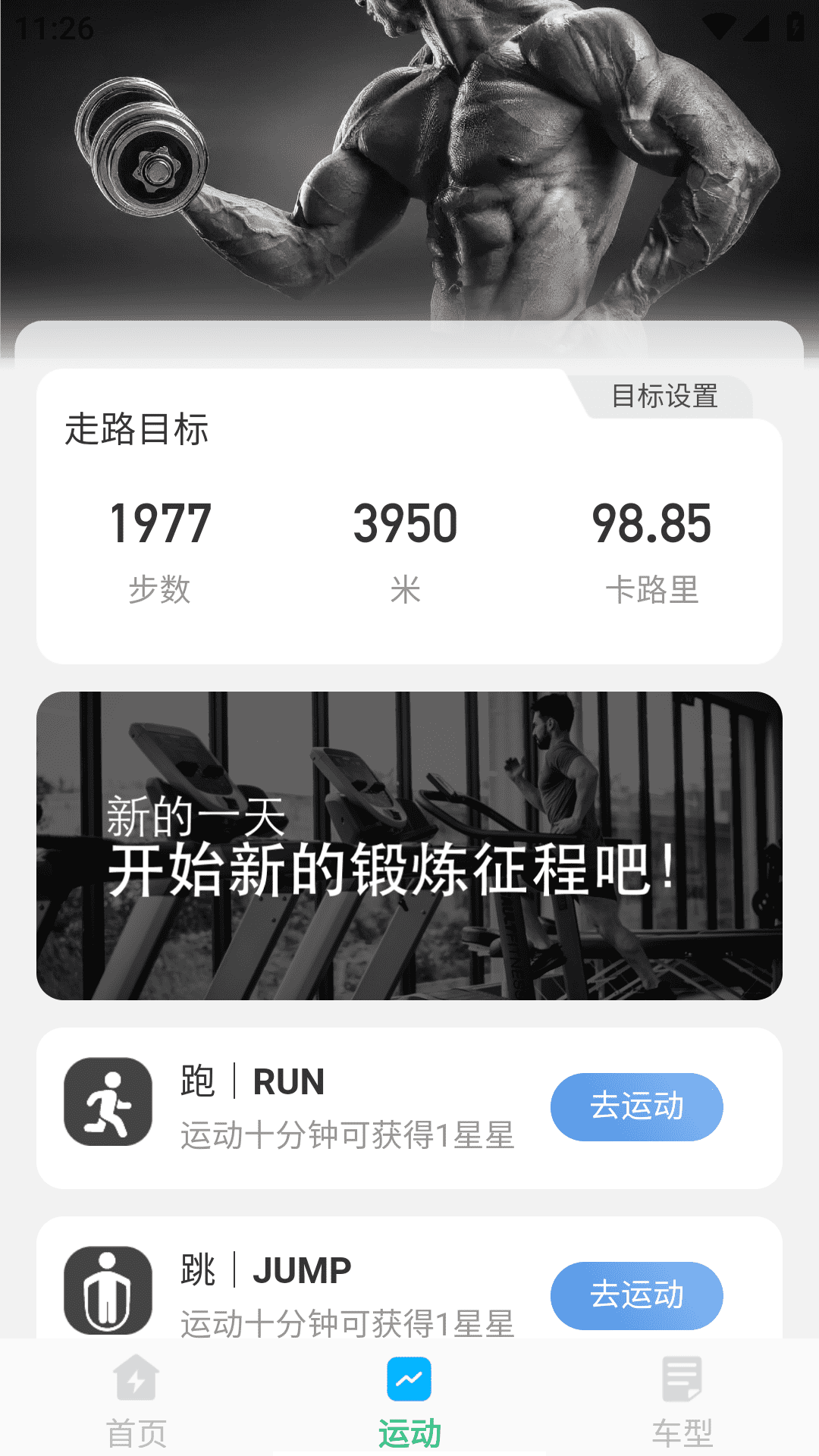
Task: Click the document icon above 车型
Action: tap(682, 1382)
